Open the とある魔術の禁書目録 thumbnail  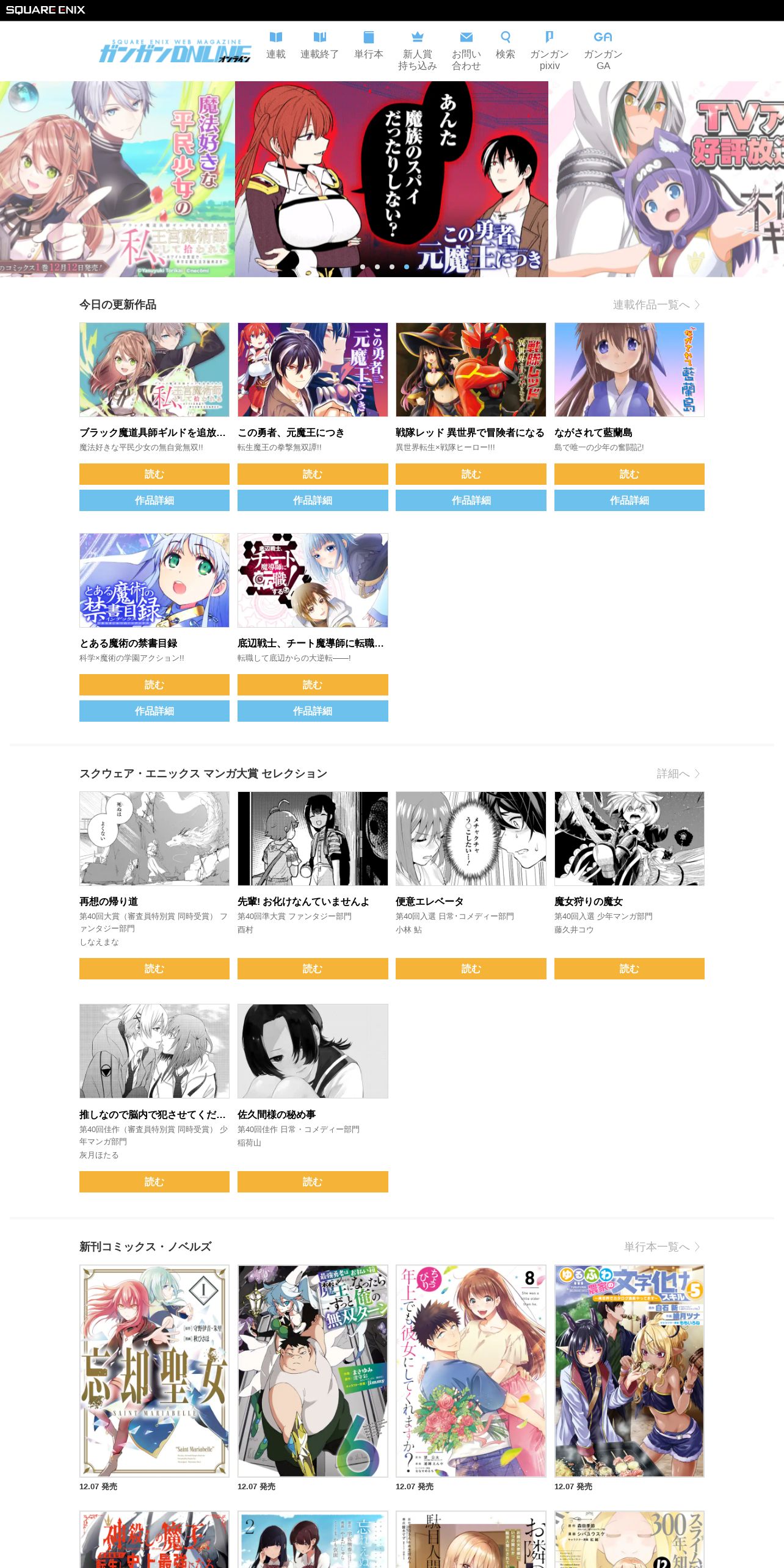[x=154, y=580]
